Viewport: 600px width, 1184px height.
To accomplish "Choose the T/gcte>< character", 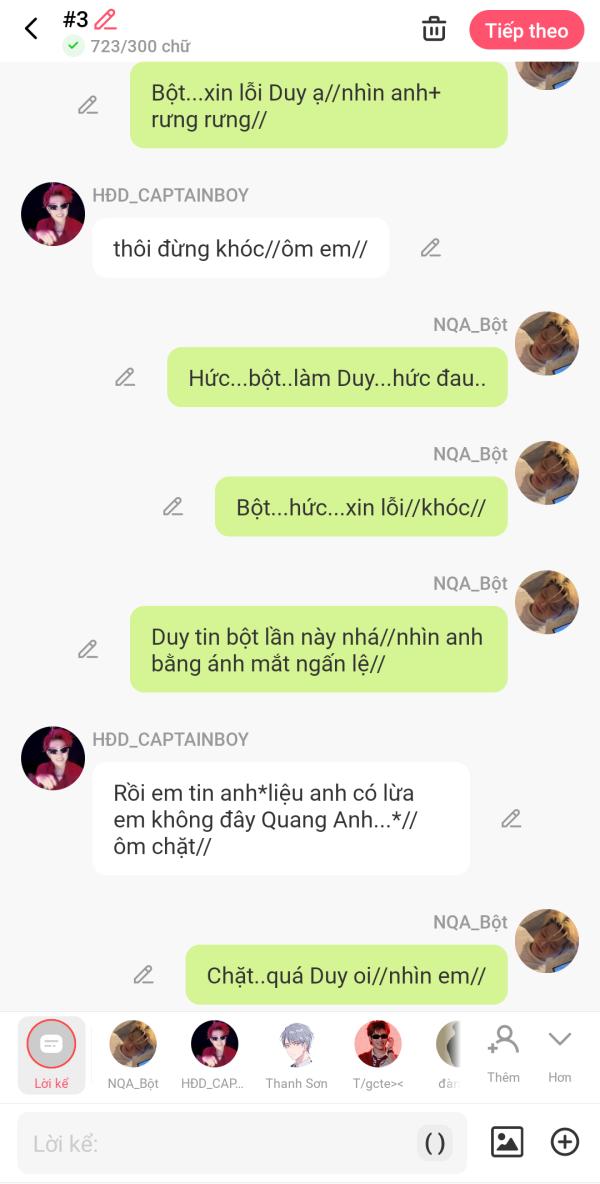I will tap(378, 1054).
